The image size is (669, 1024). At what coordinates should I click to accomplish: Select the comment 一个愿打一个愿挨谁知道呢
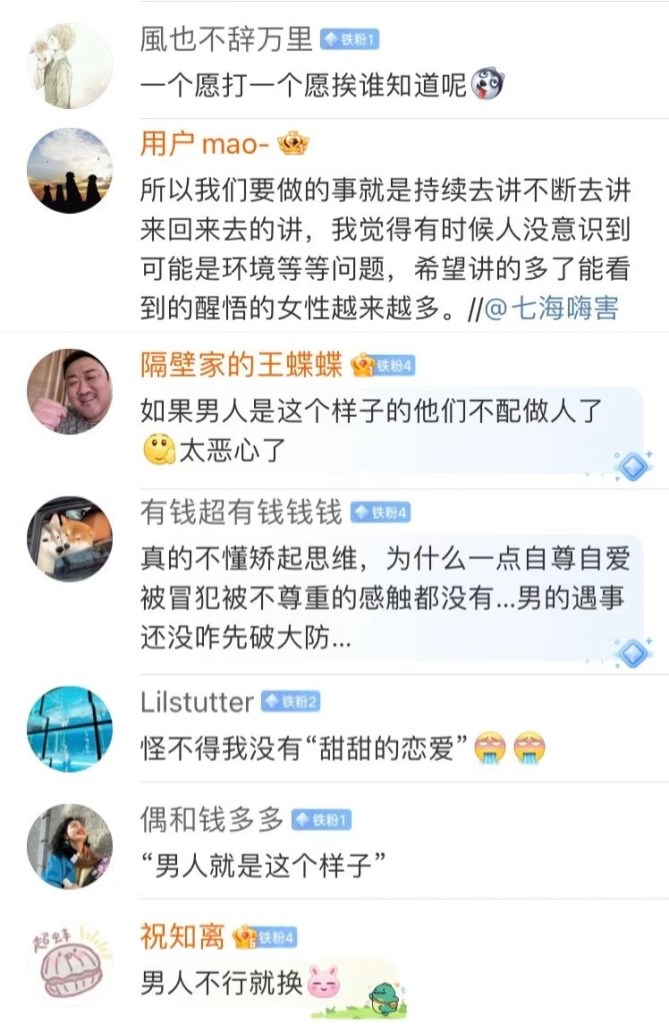coord(304,86)
